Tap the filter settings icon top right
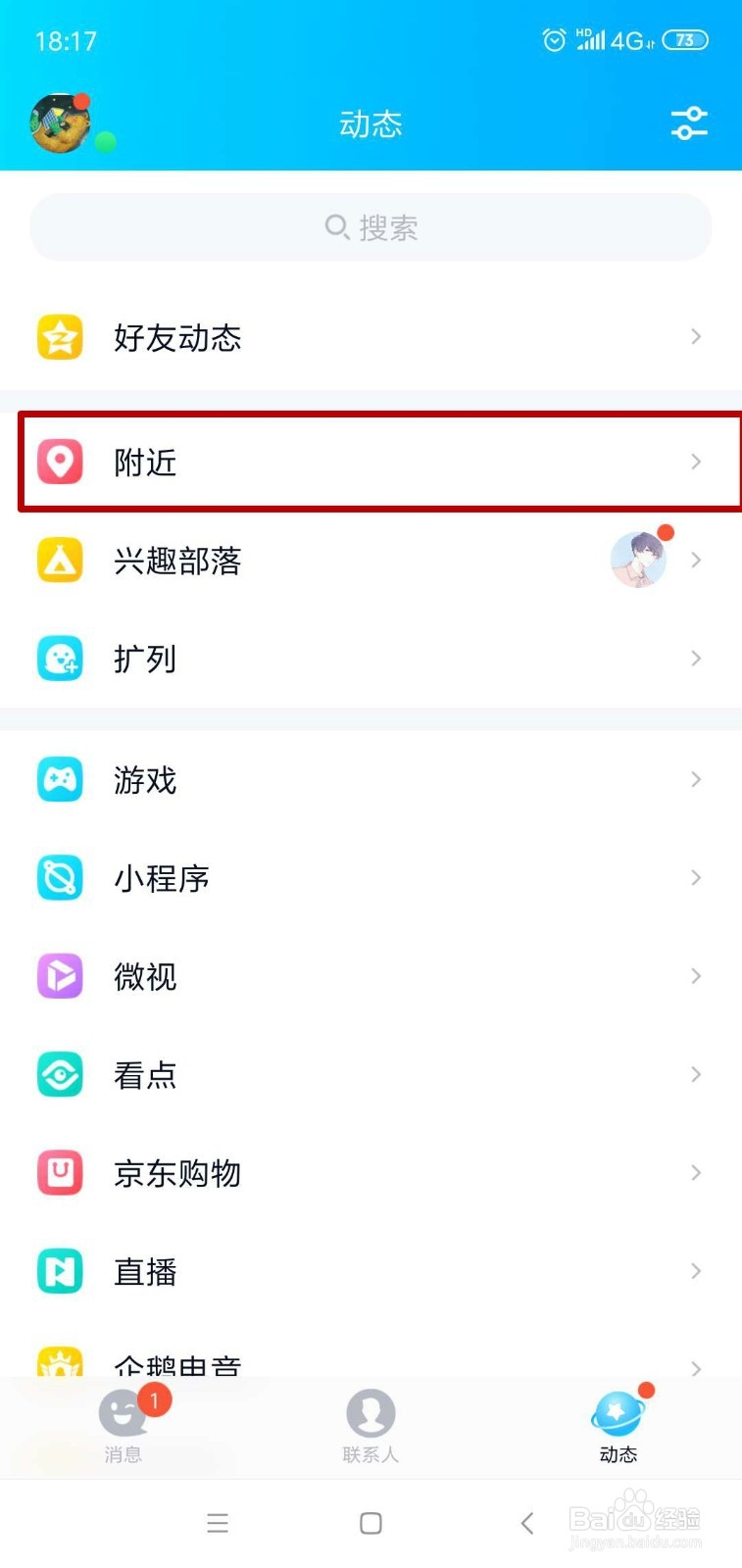Image resolution: width=742 pixels, height=1568 pixels. [x=689, y=122]
